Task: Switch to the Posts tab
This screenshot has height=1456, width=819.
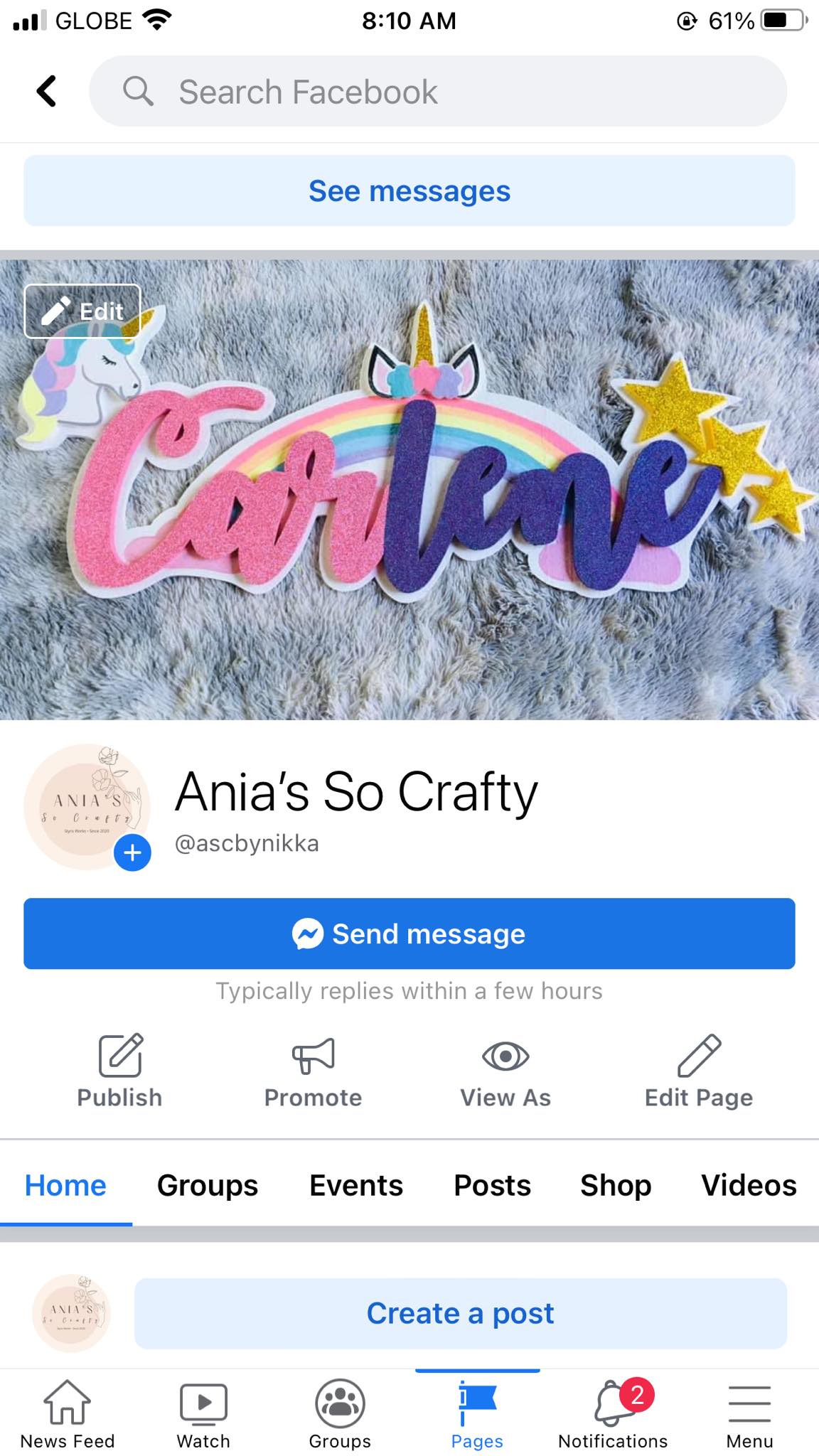Action: point(492,1185)
